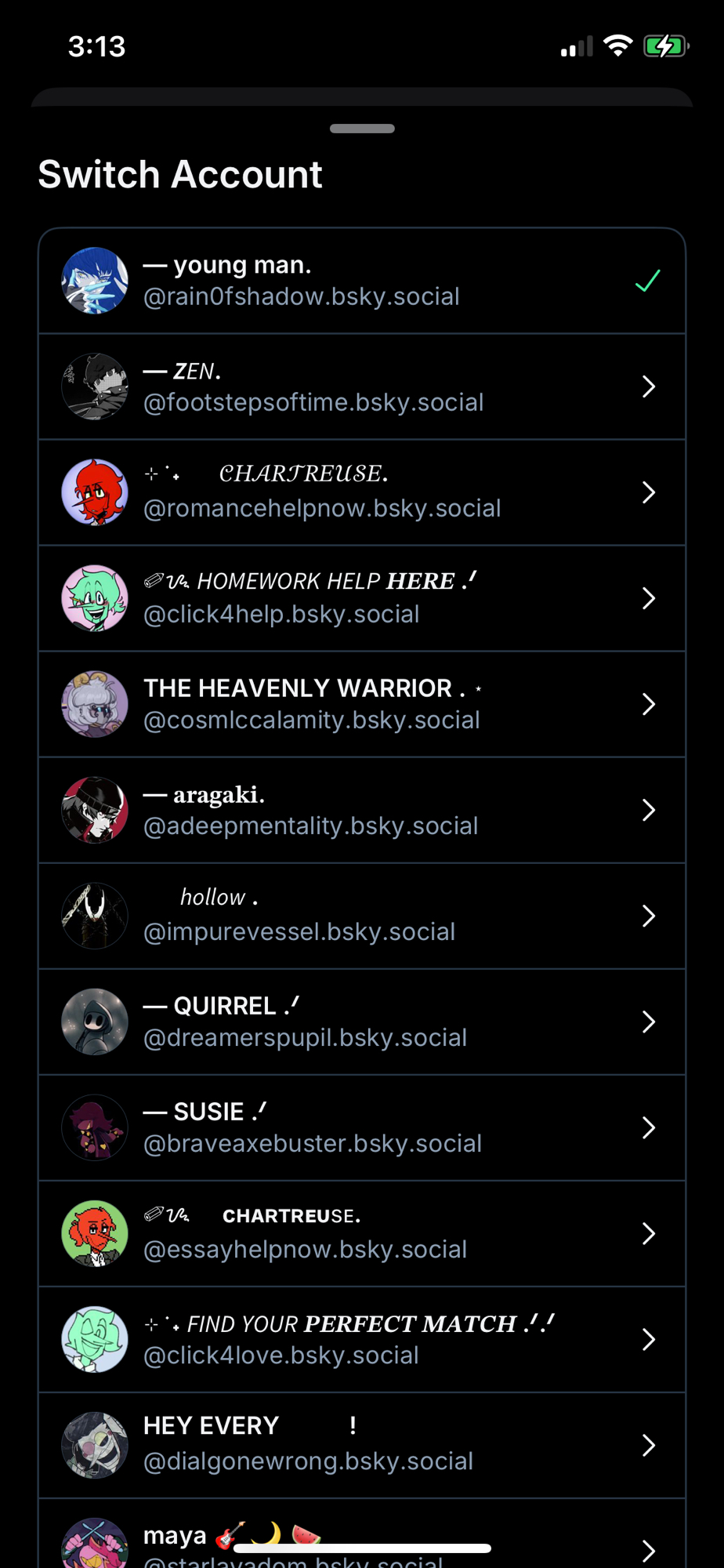Select the QUIRREL account
The image size is (724, 1568).
pyautogui.click(x=361, y=1022)
